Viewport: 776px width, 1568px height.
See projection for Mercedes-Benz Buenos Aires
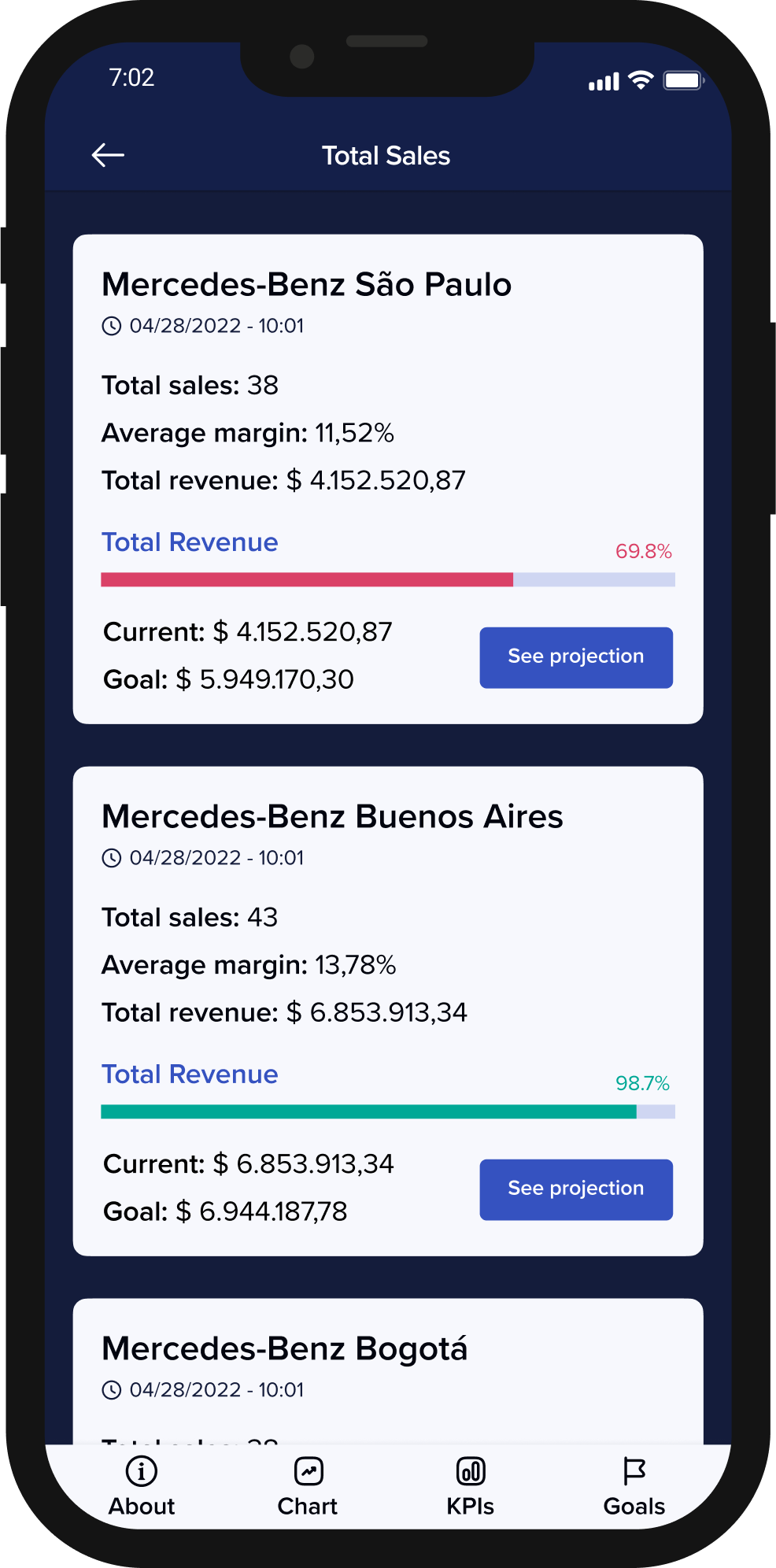coord(576,1189)
